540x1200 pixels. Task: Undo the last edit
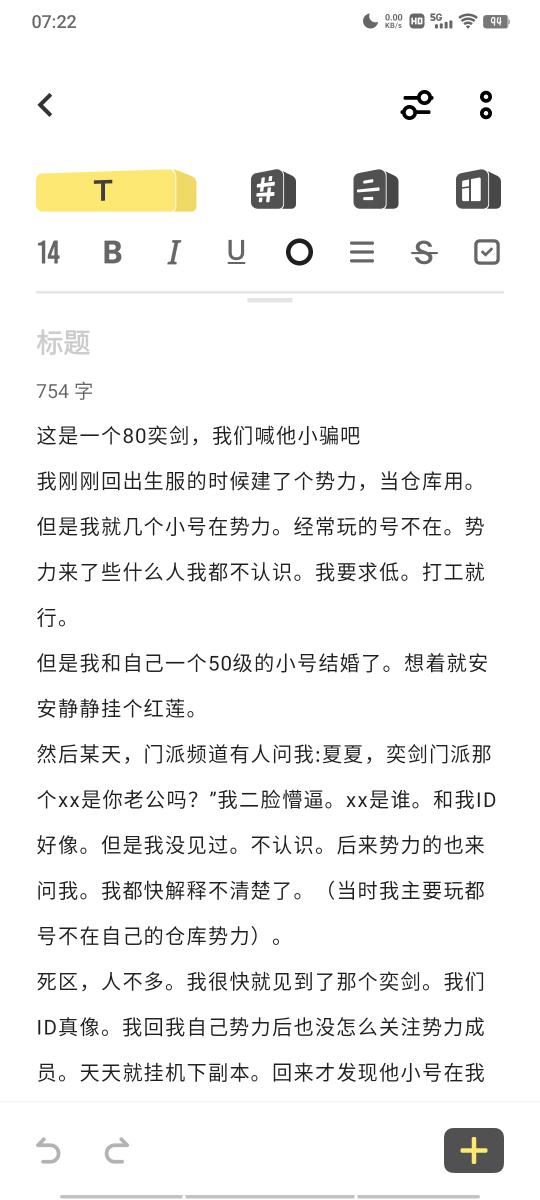pos(48,1151)
